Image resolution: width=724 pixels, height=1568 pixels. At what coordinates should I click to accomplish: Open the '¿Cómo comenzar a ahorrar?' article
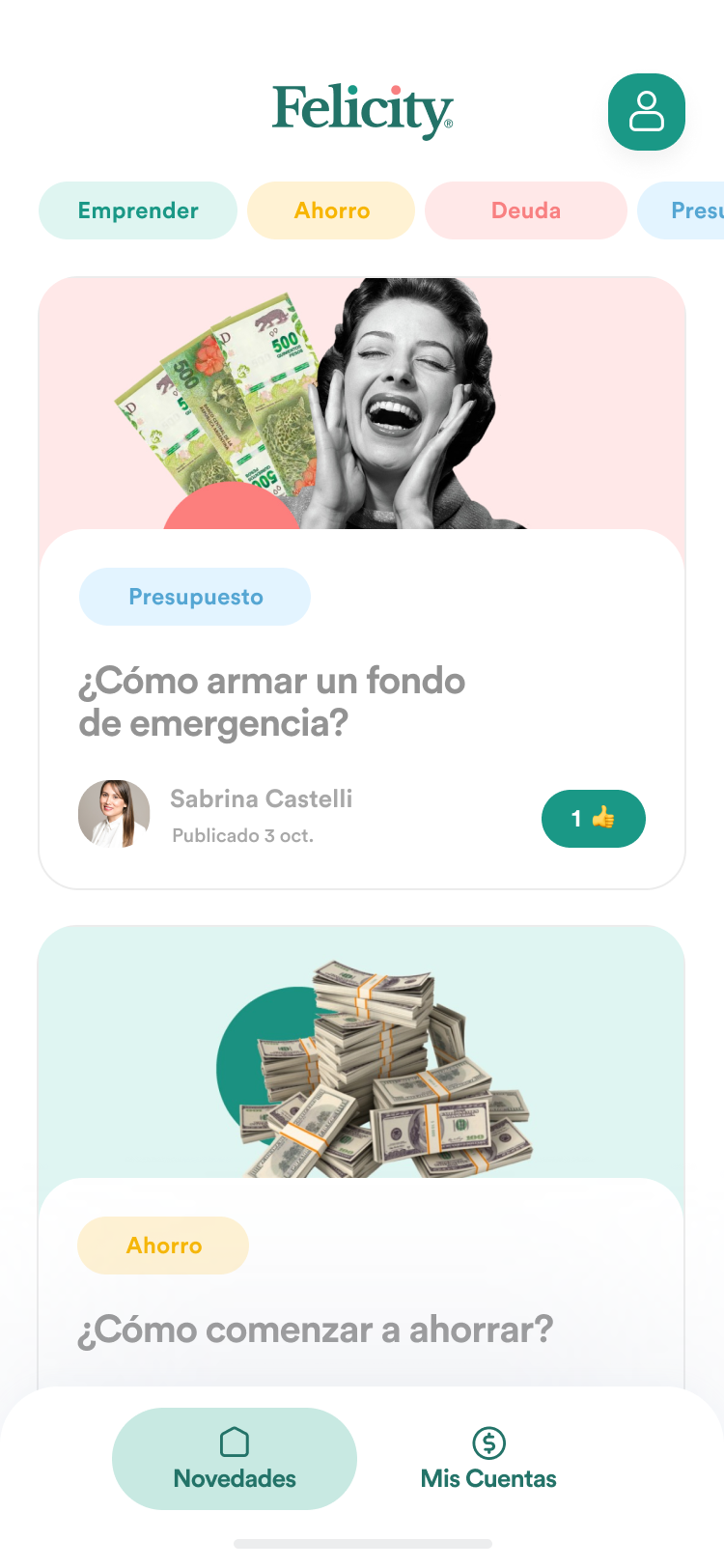[316, 1330]
